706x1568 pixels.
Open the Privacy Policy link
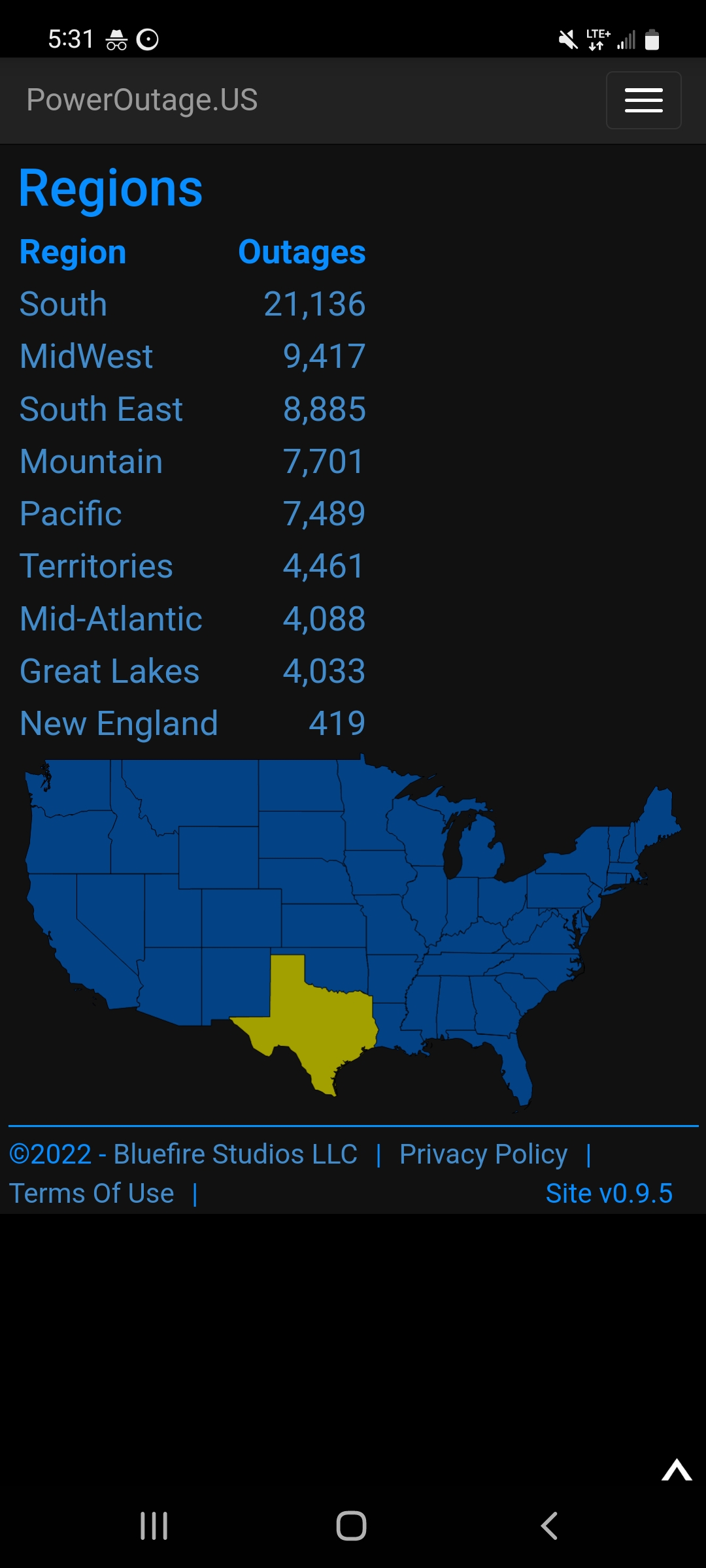483,1154
